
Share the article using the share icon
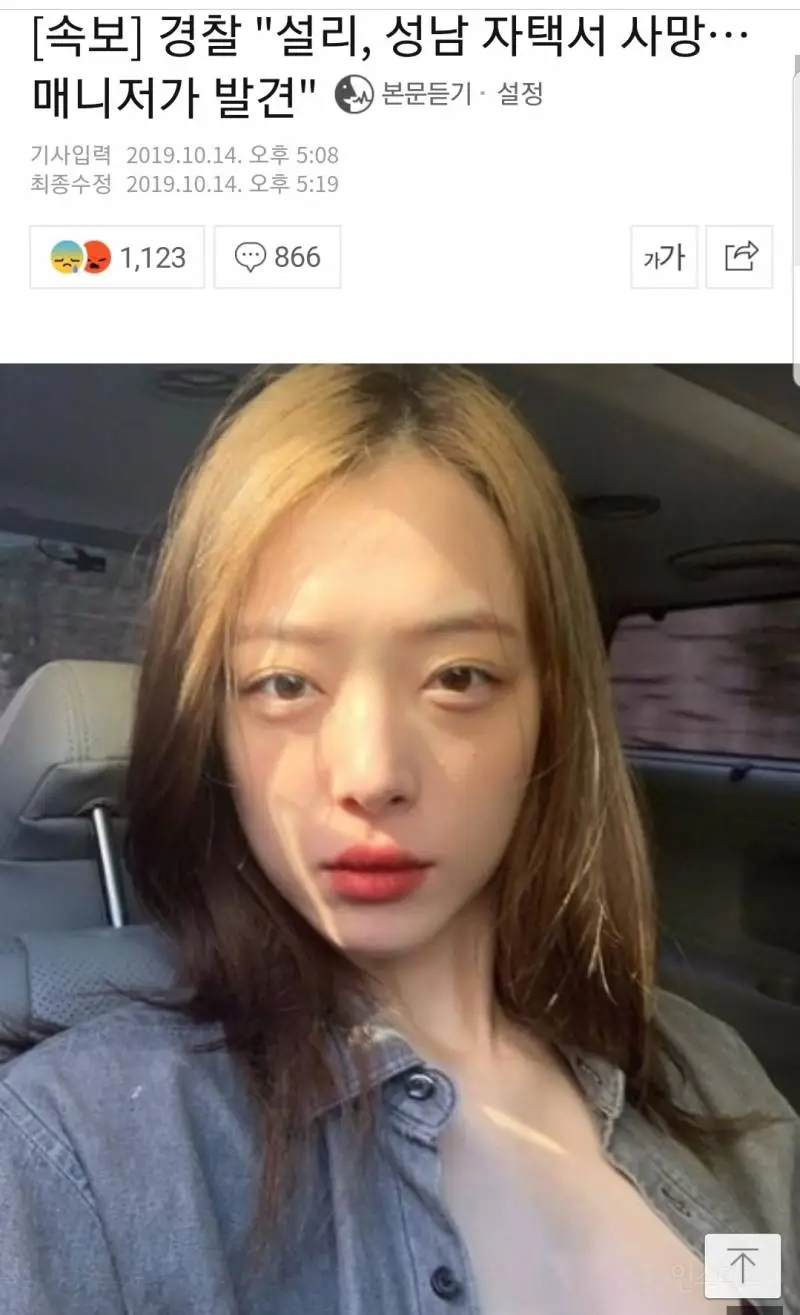pos(740,257)
